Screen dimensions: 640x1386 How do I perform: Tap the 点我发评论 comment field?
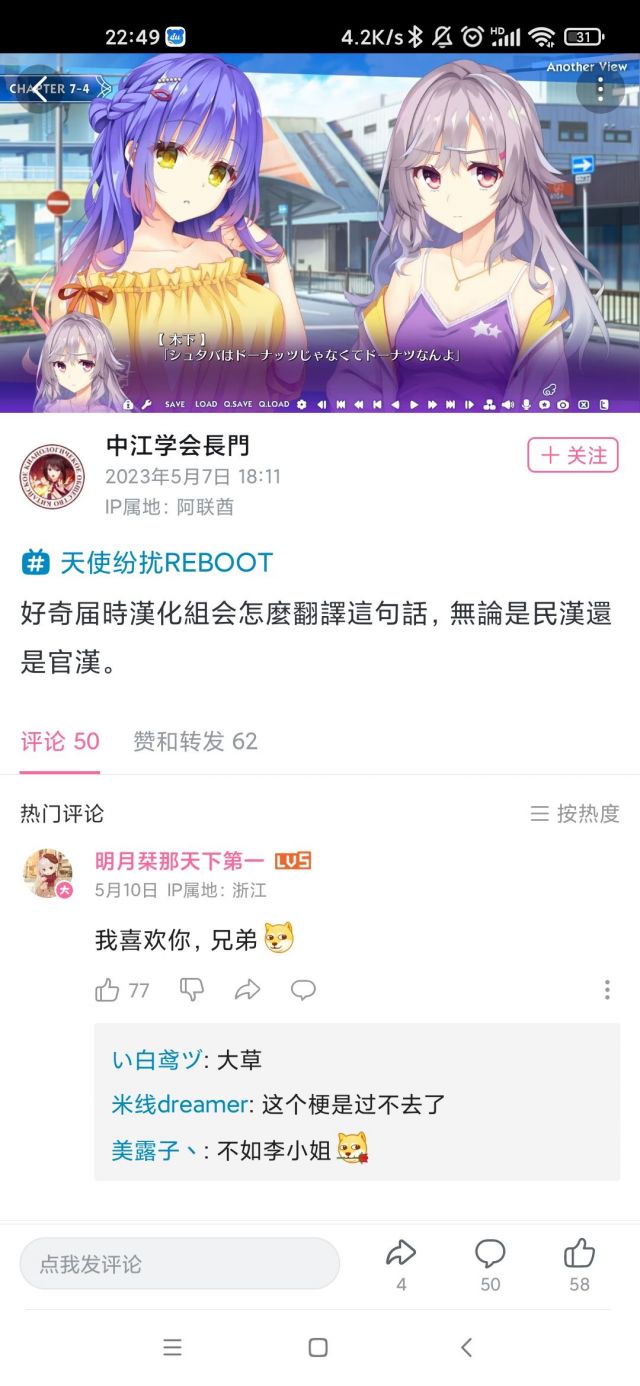[x=180, y=1263]
